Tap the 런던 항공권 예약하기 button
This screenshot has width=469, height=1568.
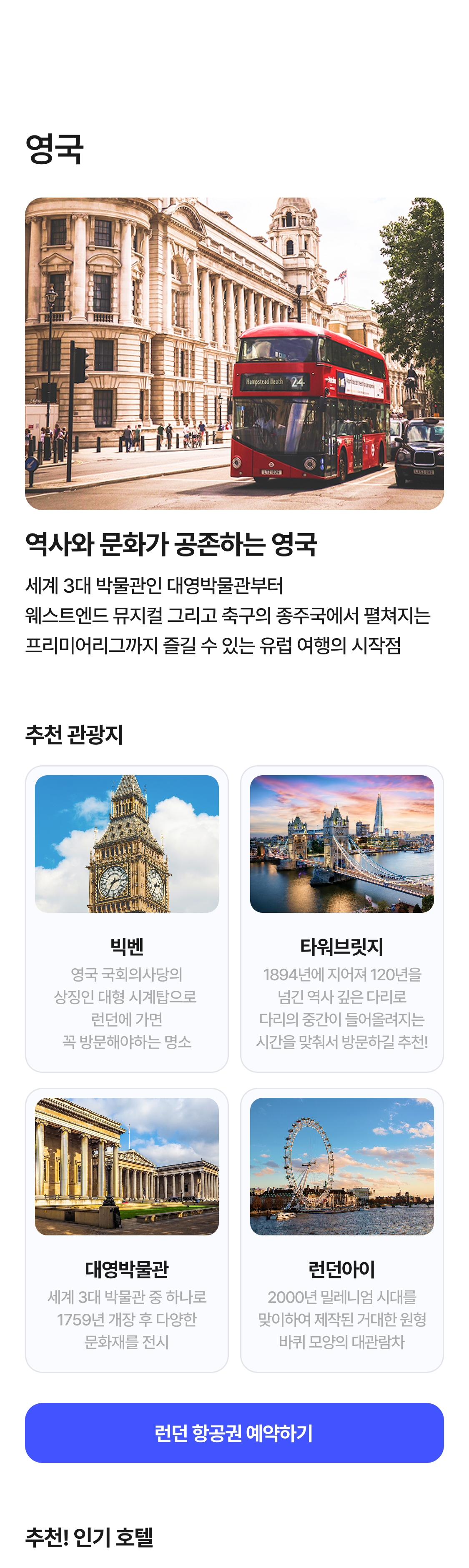tap(234, 1432)
